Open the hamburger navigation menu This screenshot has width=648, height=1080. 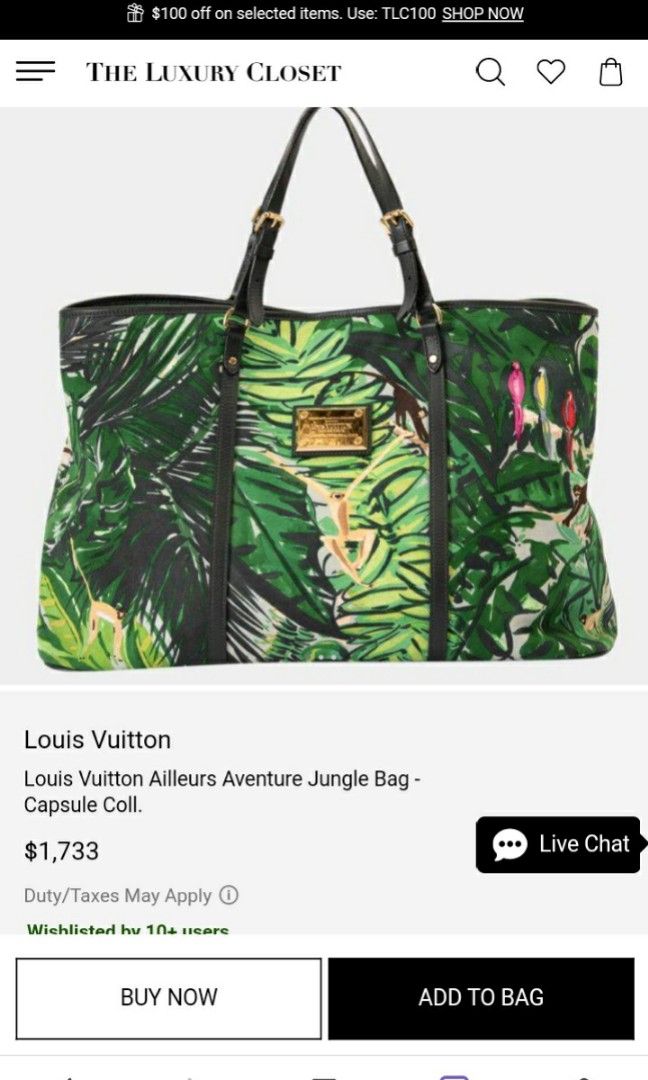(x=35, y=72)
